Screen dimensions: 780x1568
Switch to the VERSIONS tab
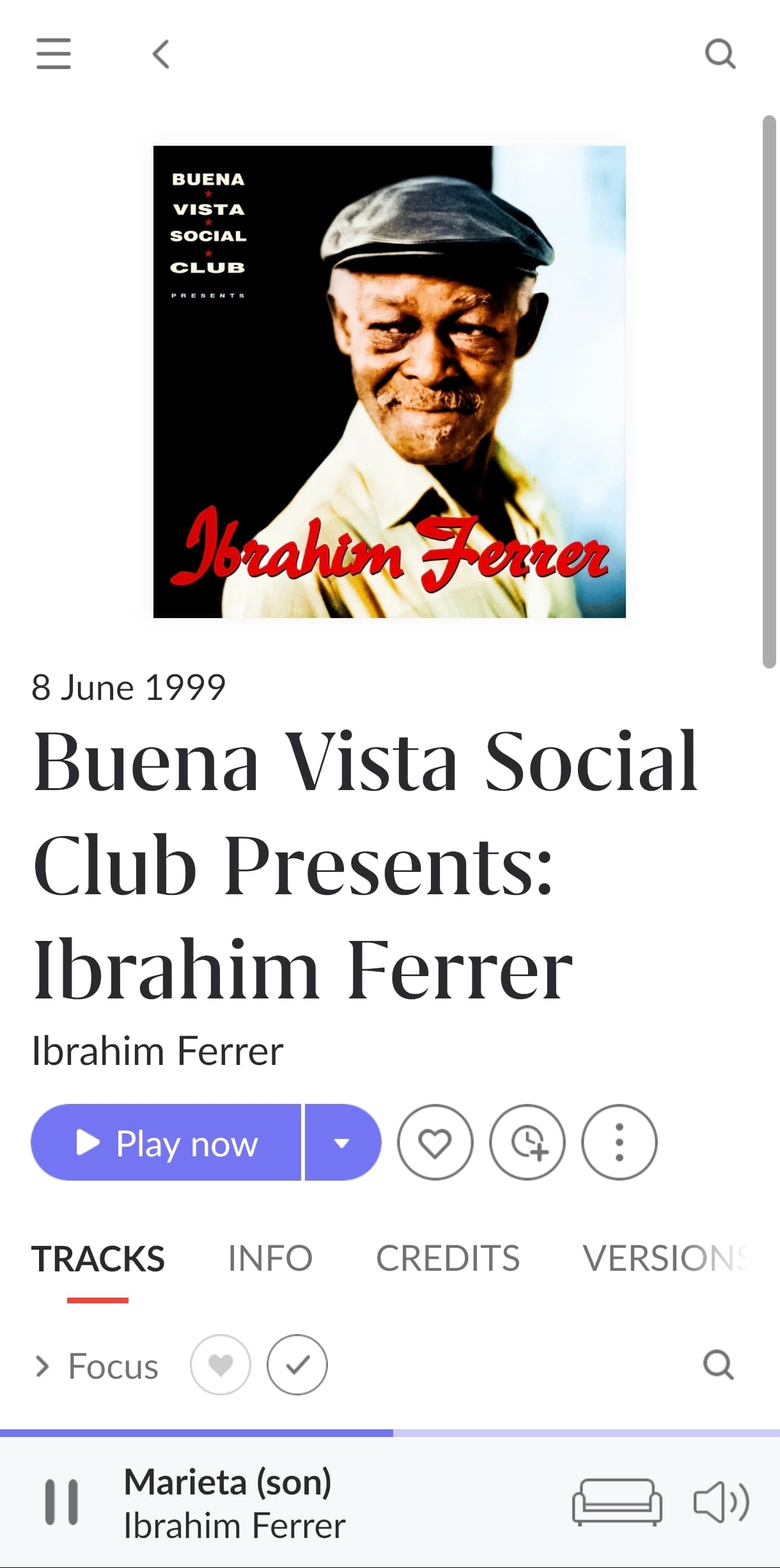click(665, 1258)
